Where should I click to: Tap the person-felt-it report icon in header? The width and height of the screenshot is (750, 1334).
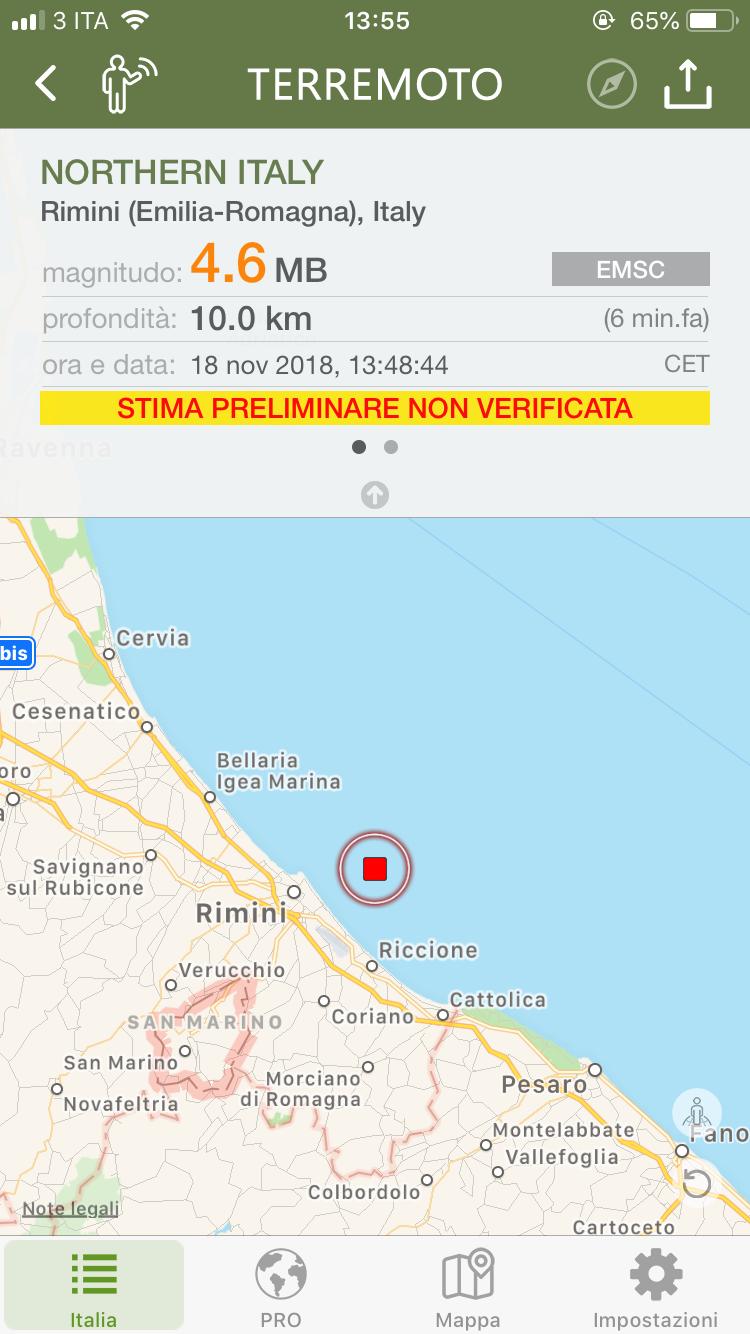(128, 84)
